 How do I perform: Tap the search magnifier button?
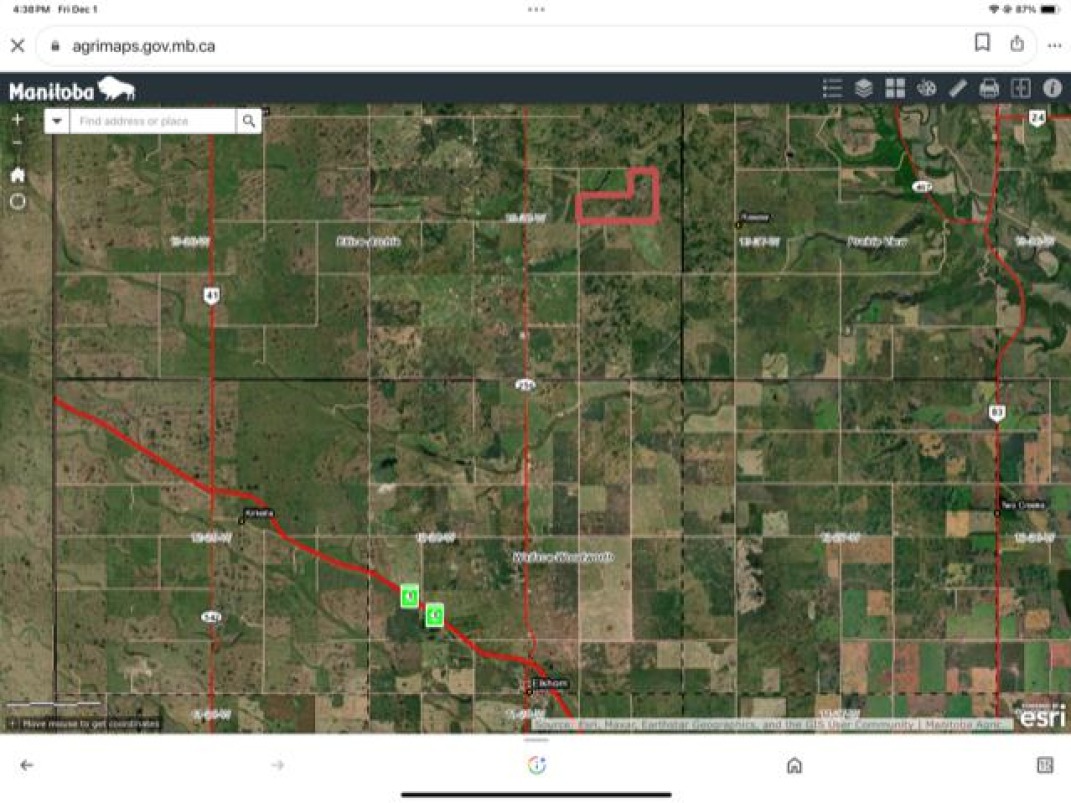249,121
